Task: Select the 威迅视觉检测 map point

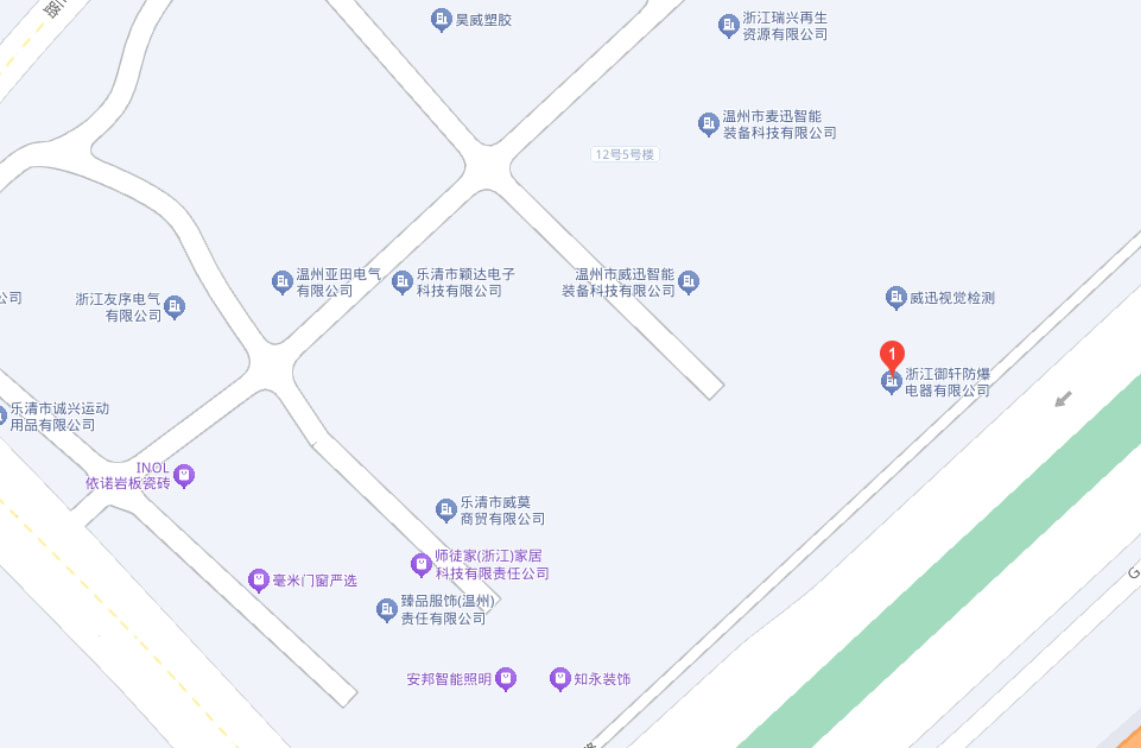Action: [896, 297]
